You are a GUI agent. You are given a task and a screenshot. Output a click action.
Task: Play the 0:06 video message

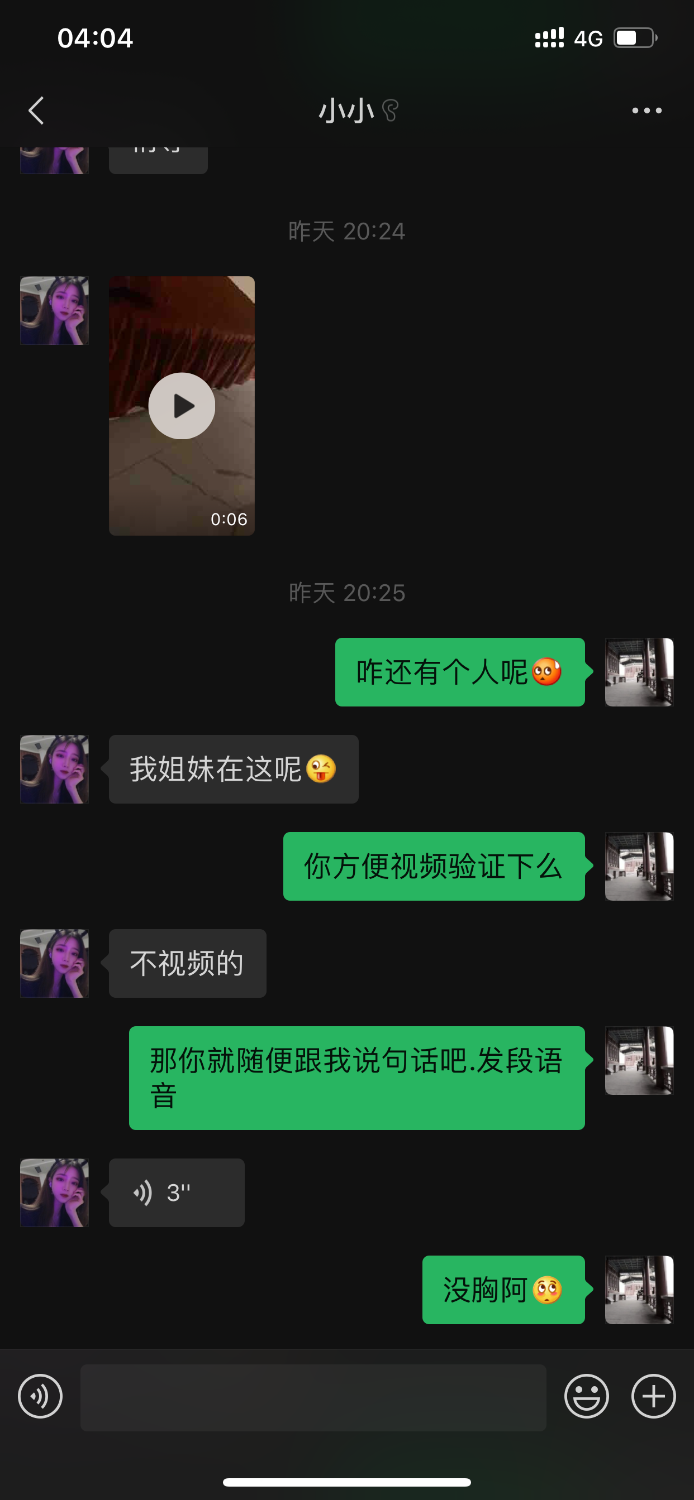182,406
